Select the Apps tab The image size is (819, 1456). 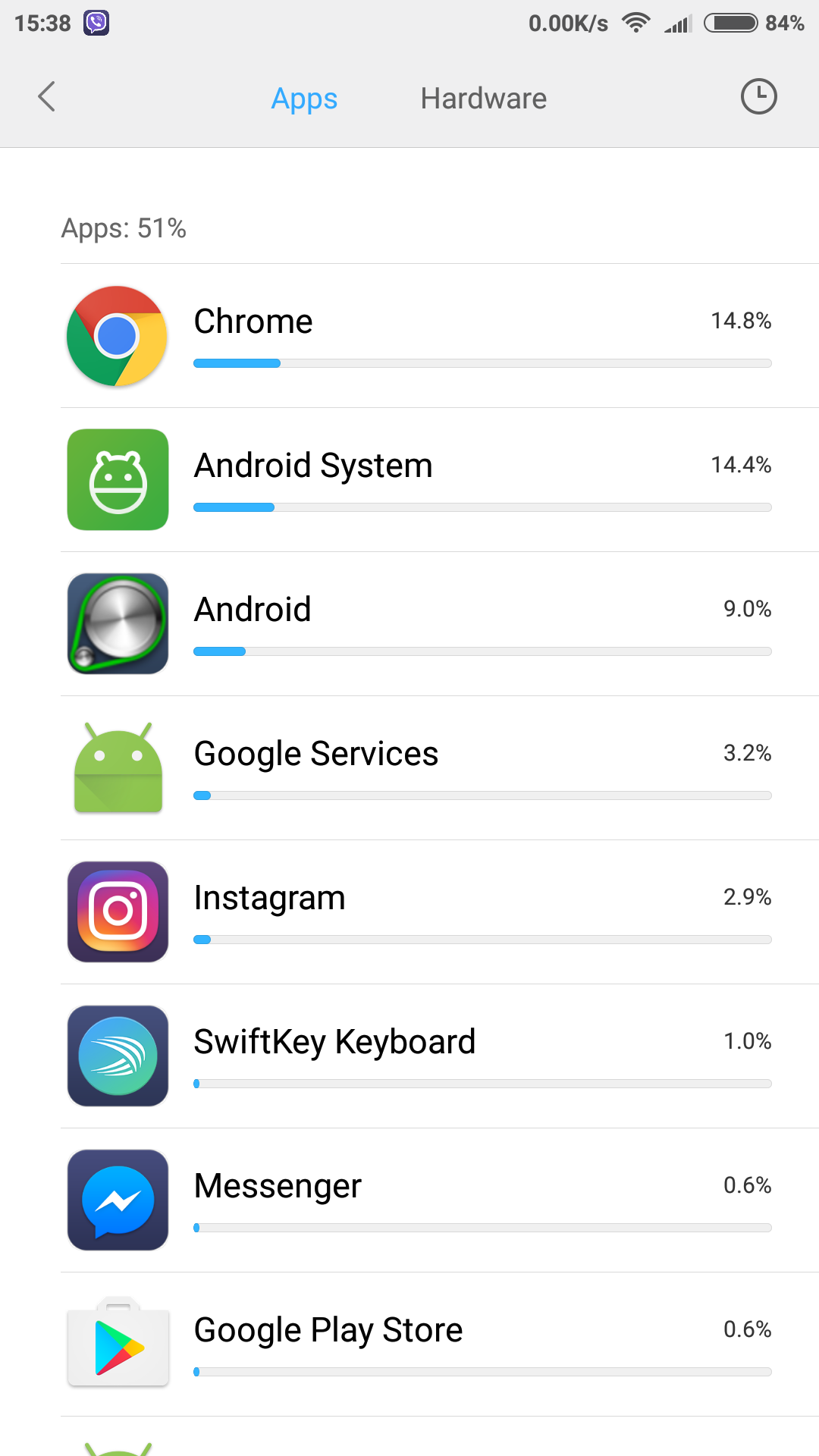(304, 99)
